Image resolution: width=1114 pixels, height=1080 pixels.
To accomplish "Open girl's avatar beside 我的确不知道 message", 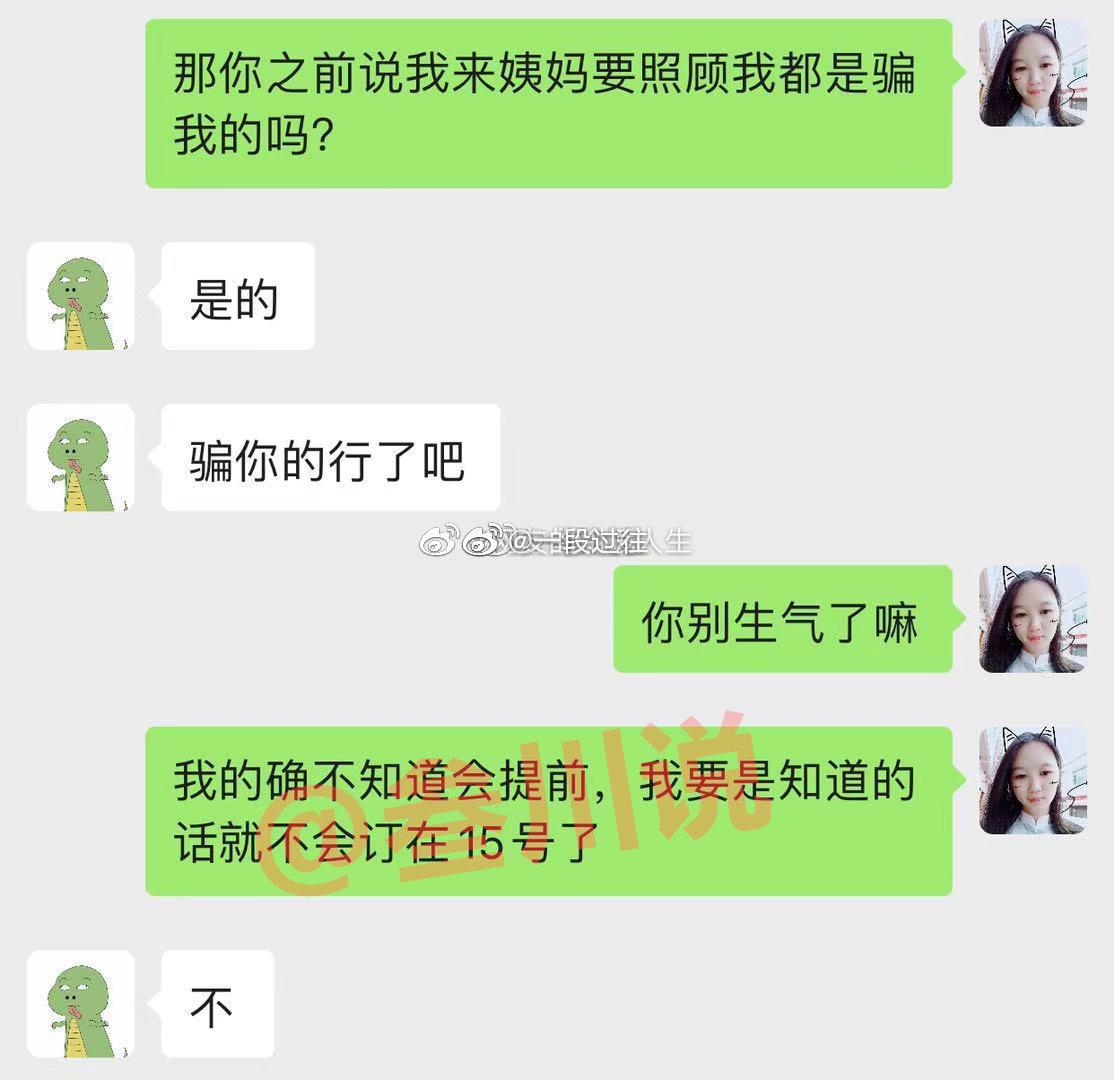I will [1032, 781].
